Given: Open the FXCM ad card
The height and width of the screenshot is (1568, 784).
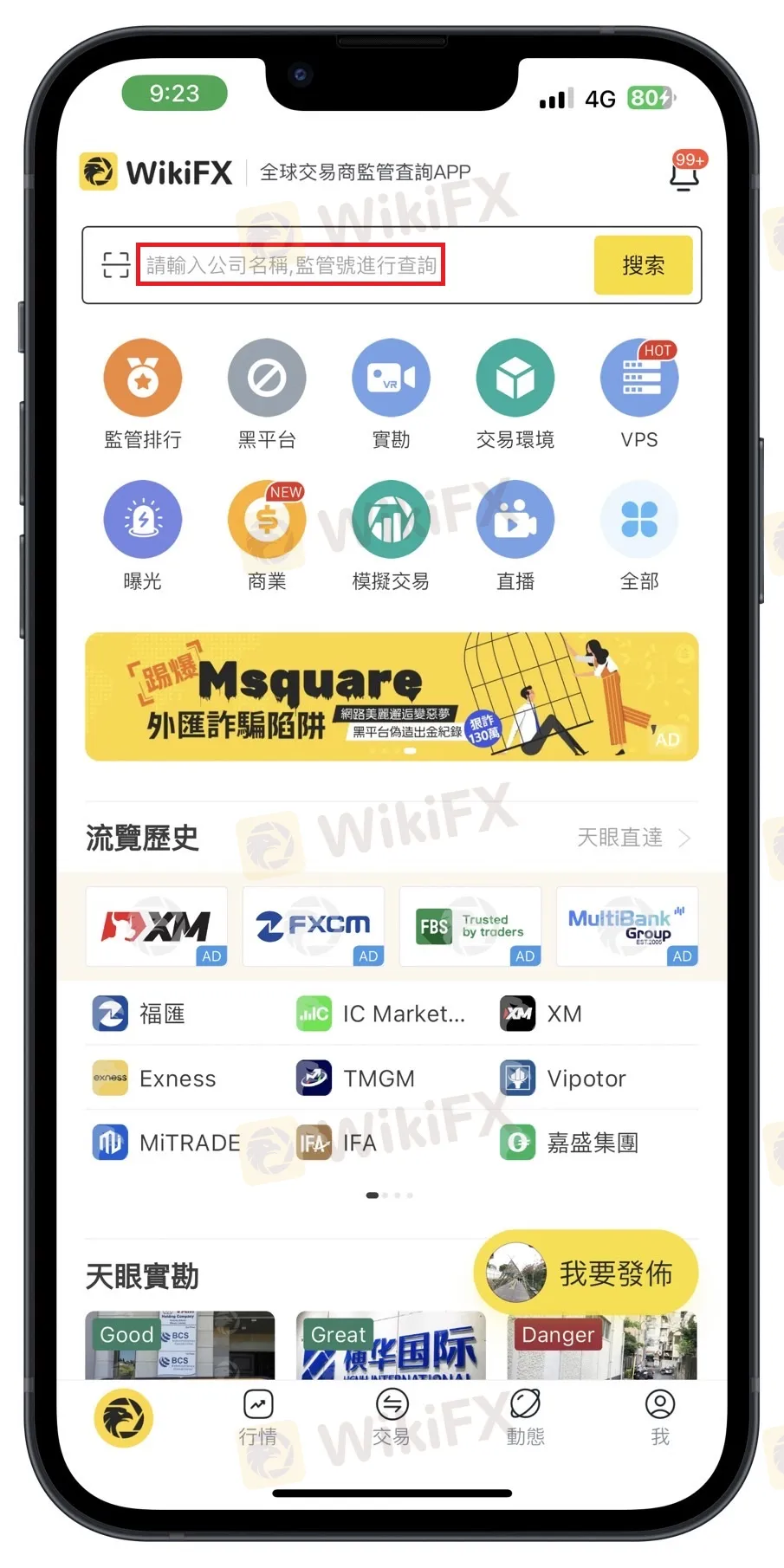Looking at the screenshot, I should tap(314, 926).
